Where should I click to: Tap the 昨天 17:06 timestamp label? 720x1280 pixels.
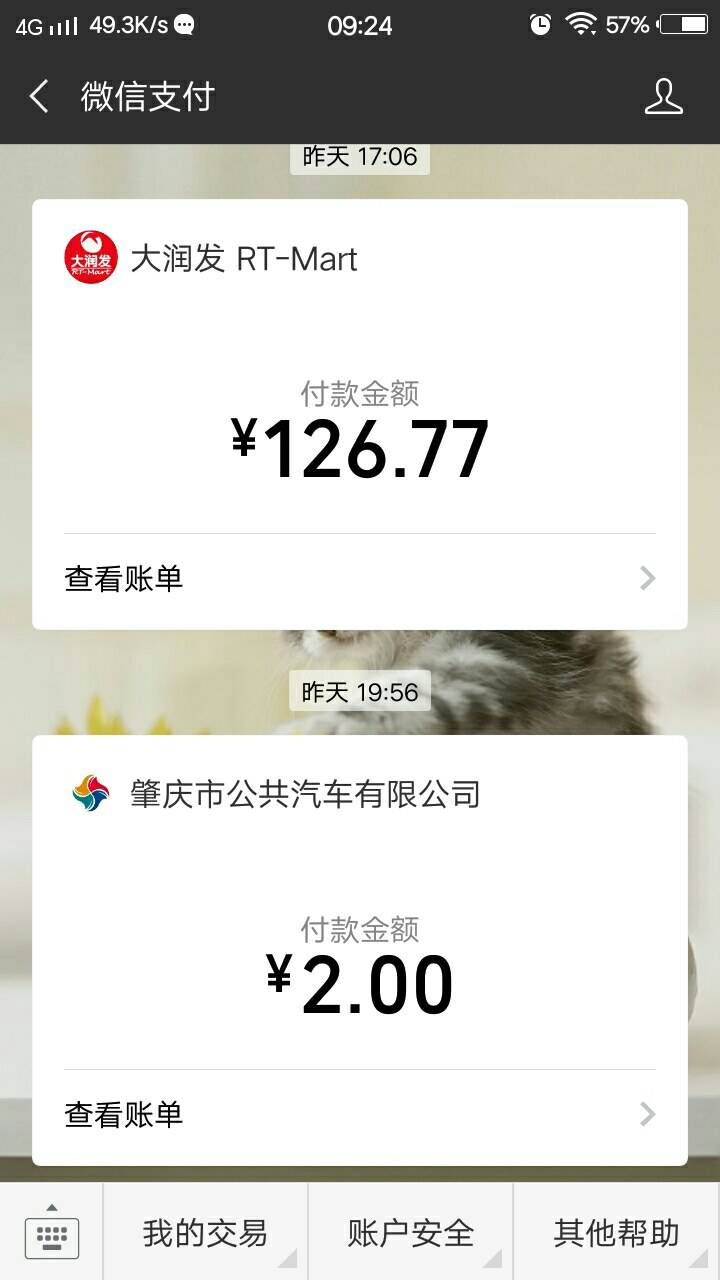(x=360, y=157)
